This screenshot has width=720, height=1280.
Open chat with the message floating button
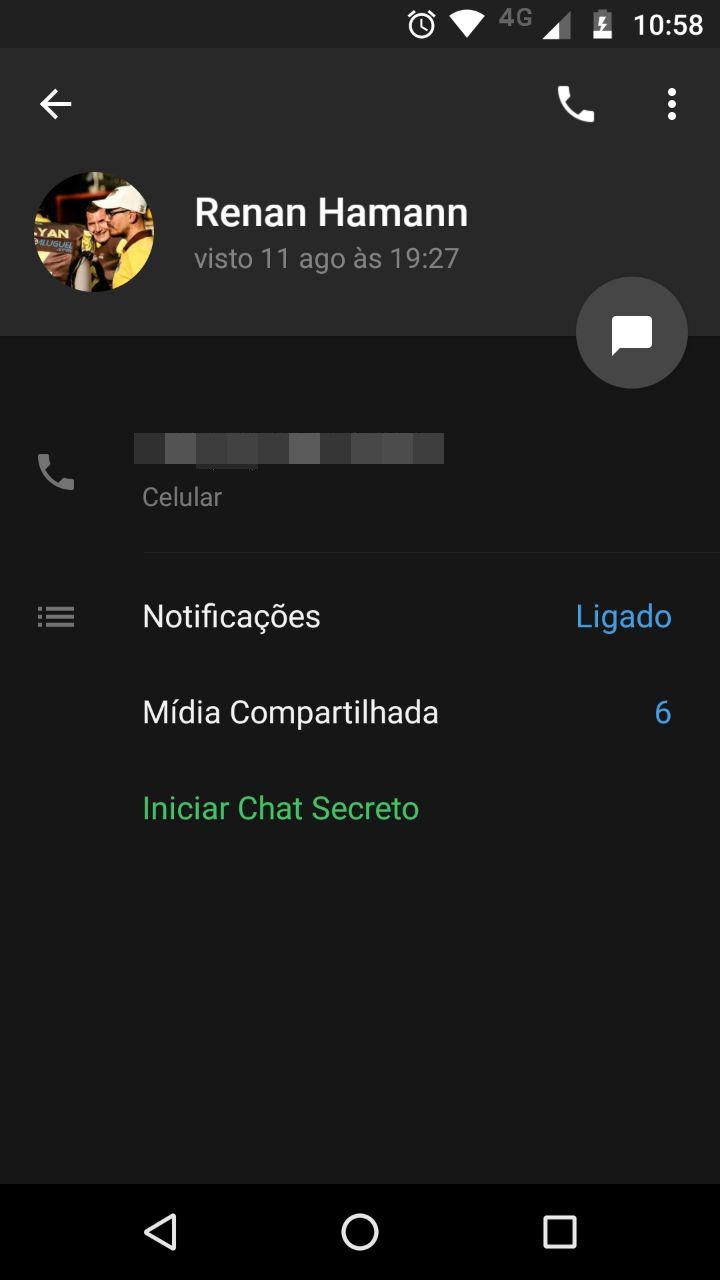point(632,333)
